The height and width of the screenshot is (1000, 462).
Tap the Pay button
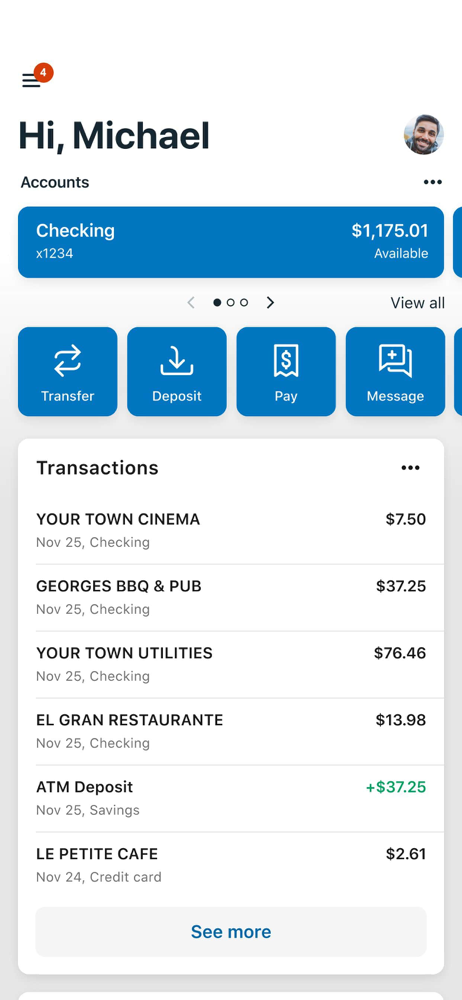(x=286, y=372)
